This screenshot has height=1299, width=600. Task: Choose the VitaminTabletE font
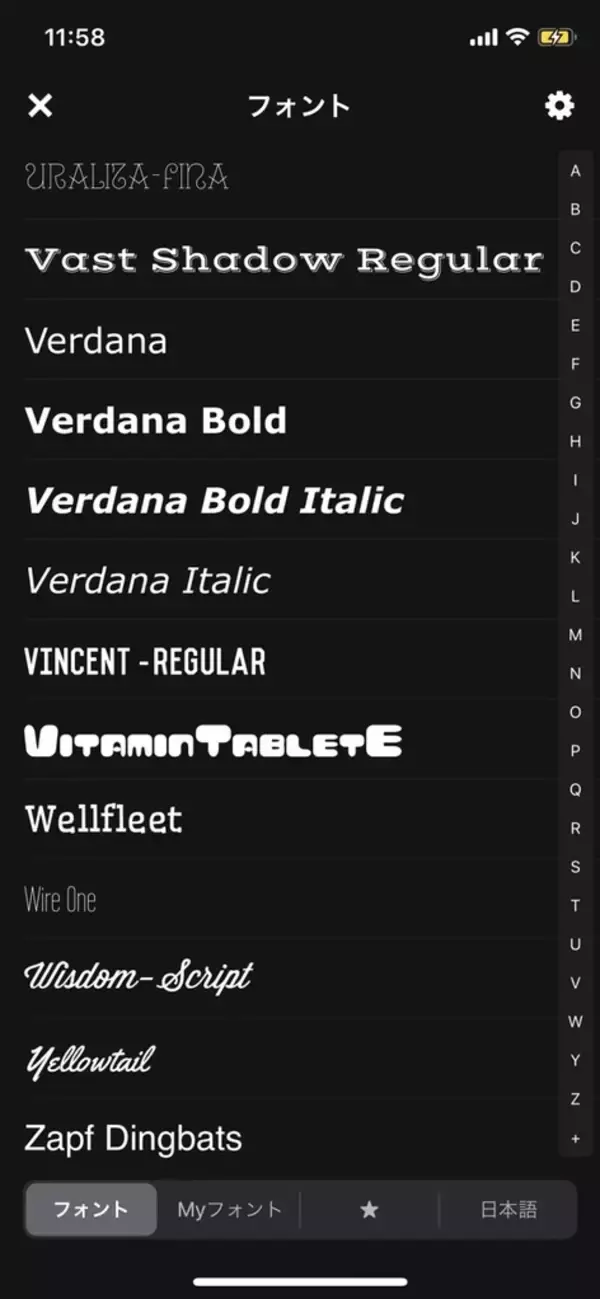tap(213, 741)
